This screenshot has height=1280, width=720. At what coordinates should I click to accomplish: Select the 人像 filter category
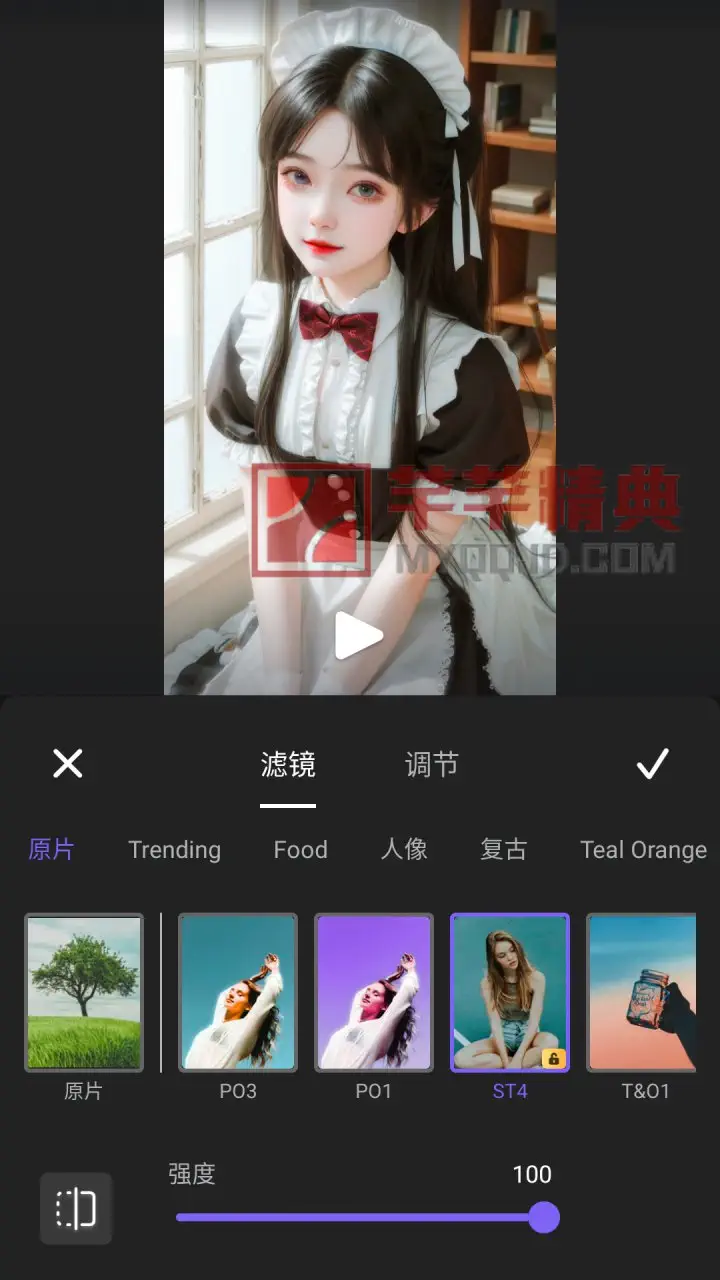coord(404,850)
